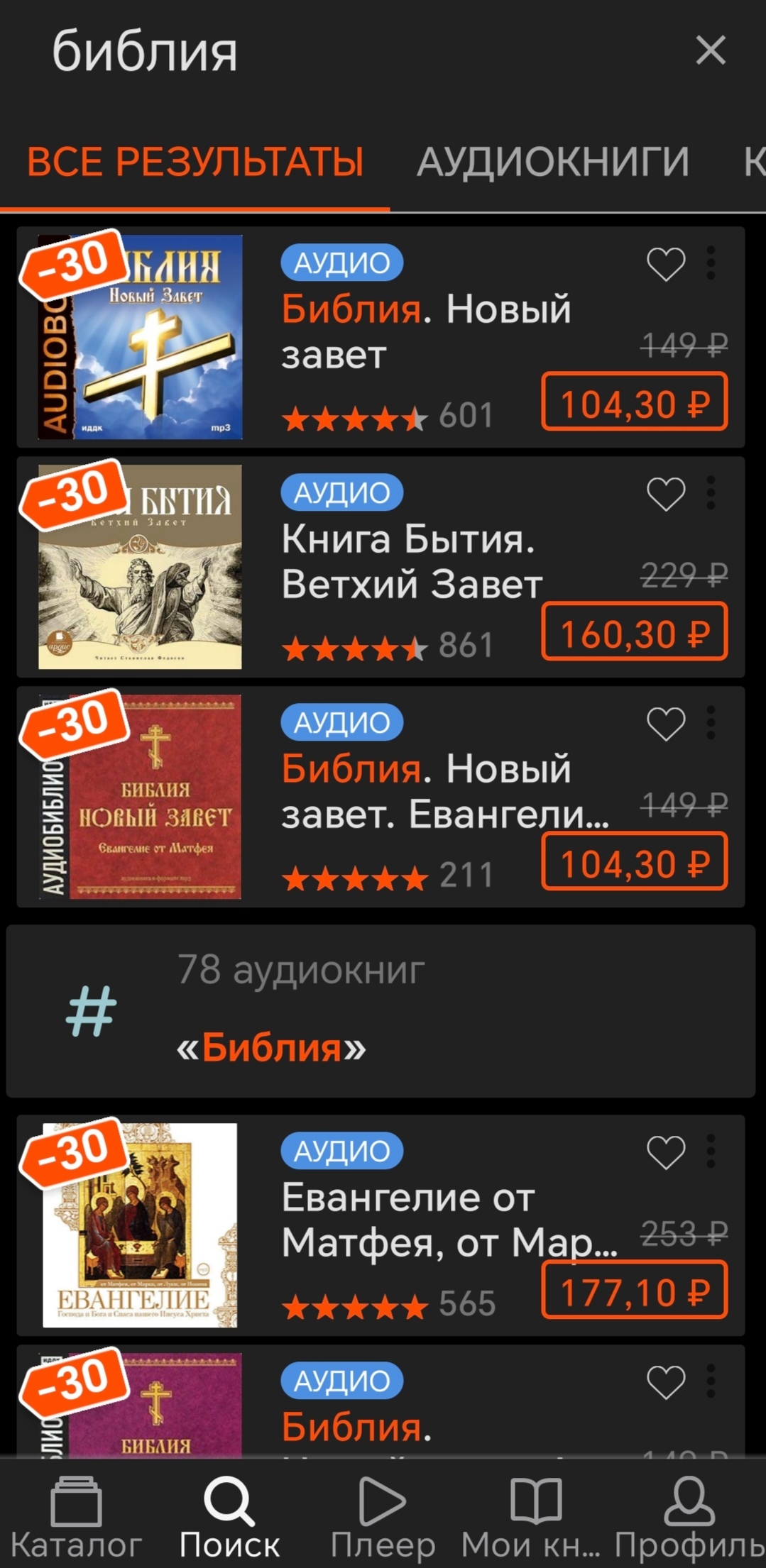Add «Книга Бытия. Ветхий Завет» to favorites
Viewport: 766px width, 1568px height.
(665, 494)
